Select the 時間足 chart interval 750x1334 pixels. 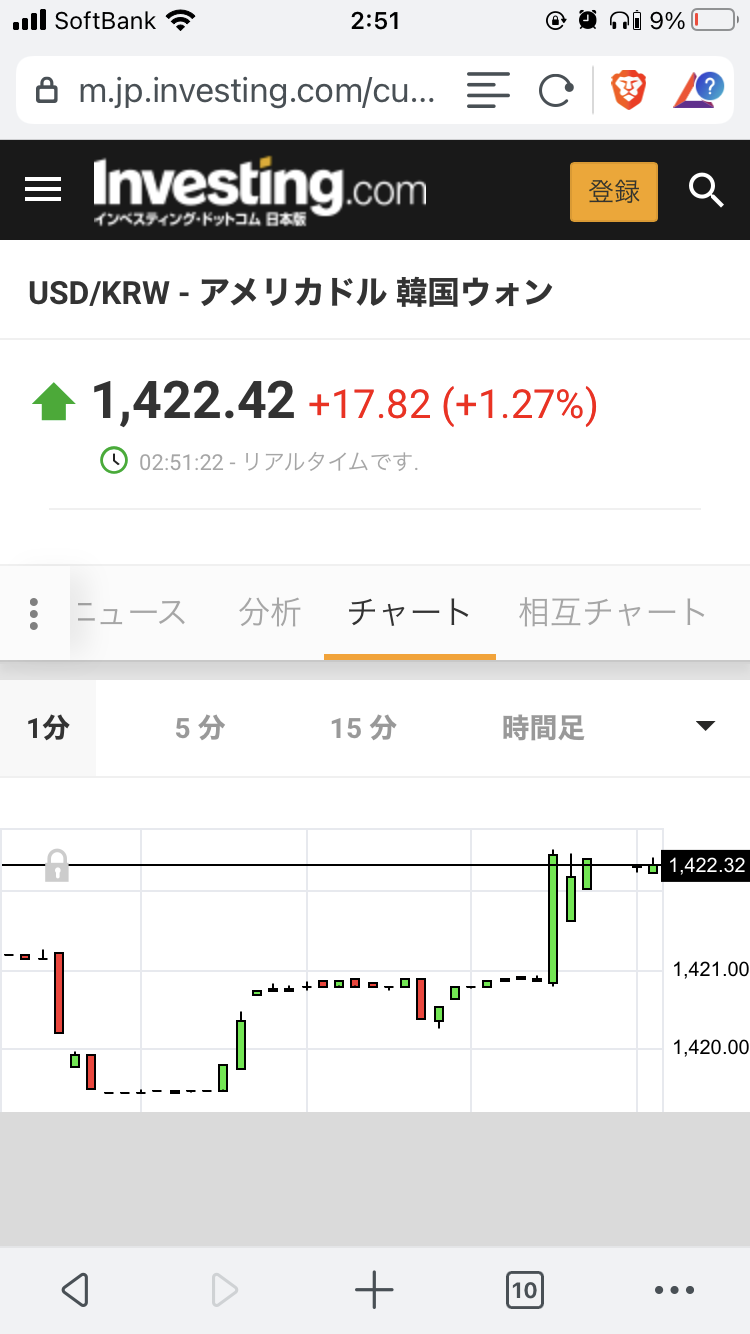click(x=543, y=728)
